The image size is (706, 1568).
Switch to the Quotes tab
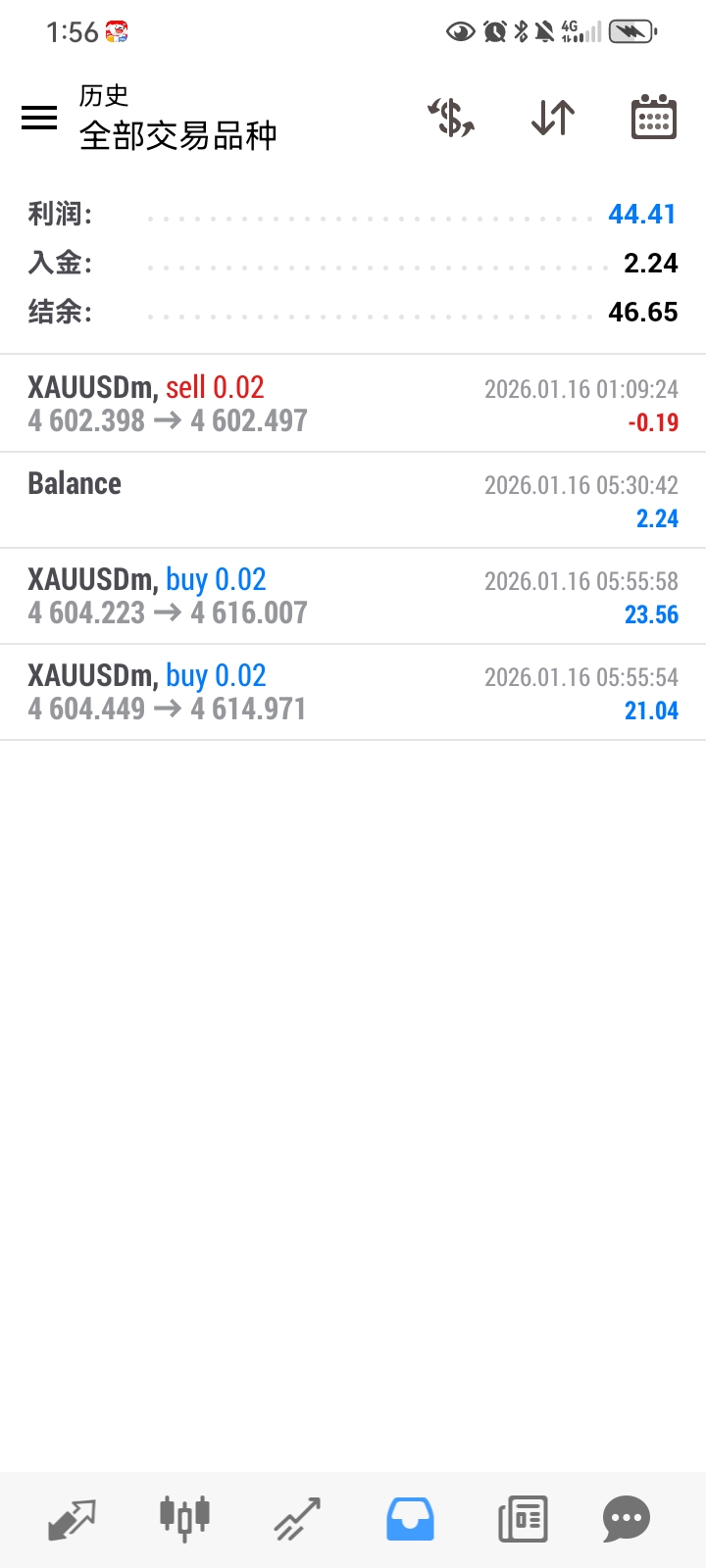[x=72, y=1520]
